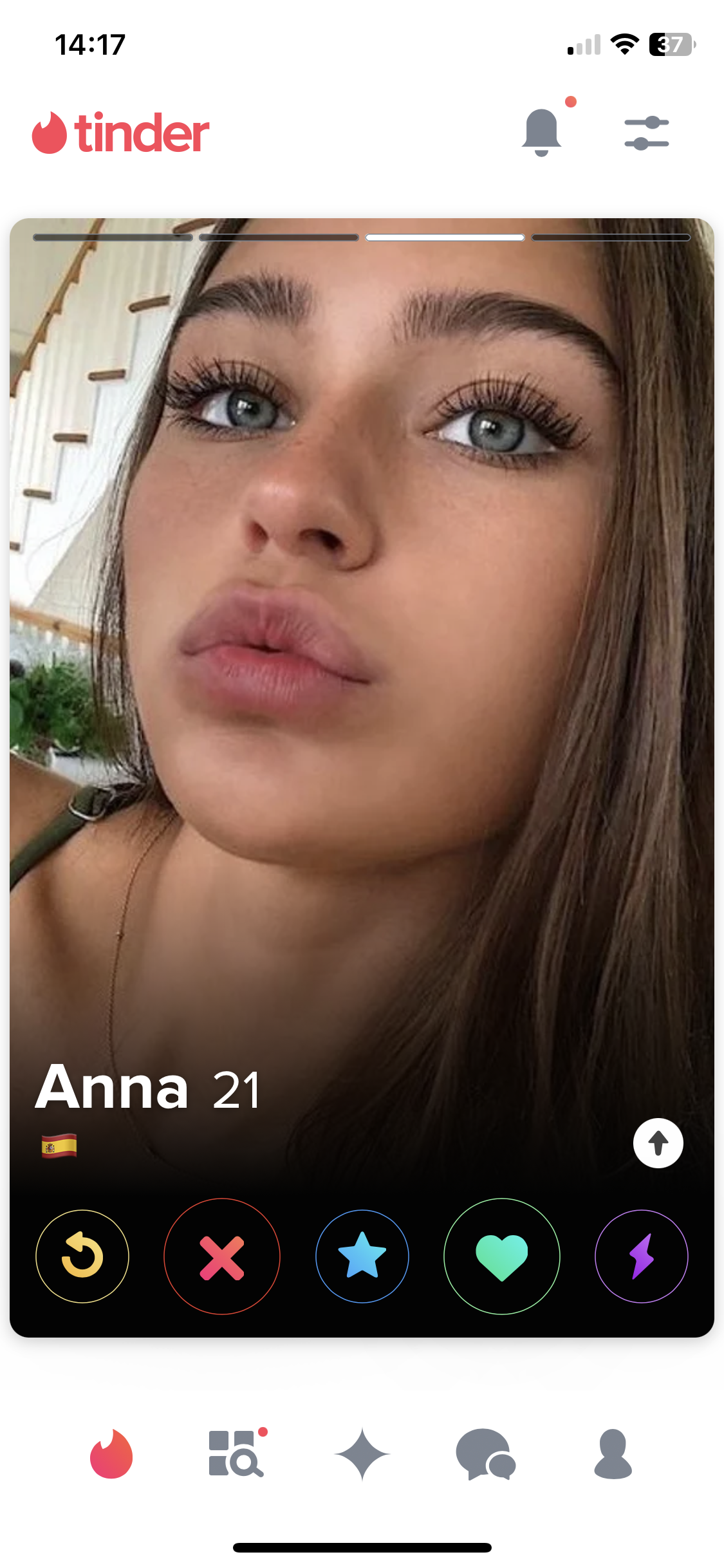Select the flame home tab

111,1453
